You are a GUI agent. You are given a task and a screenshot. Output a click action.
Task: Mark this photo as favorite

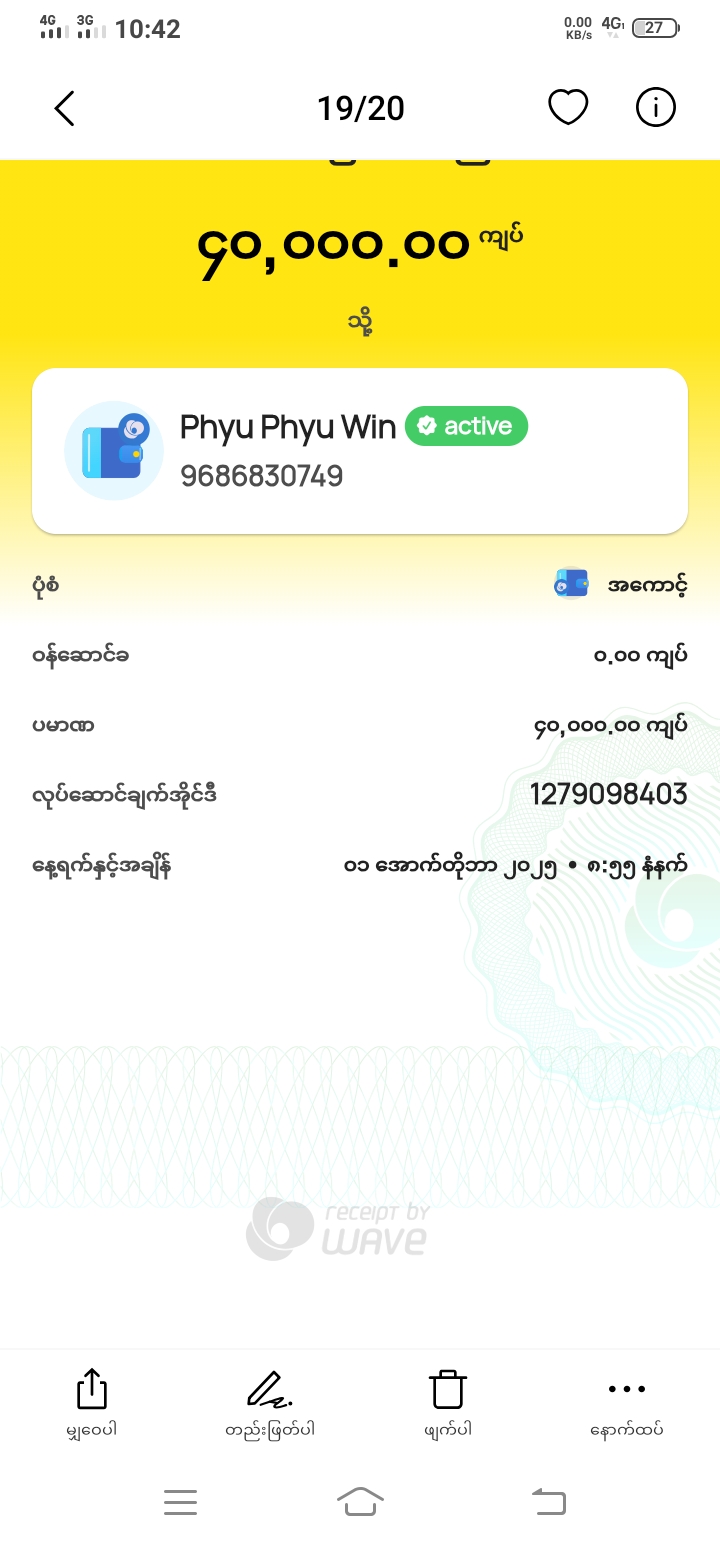pos(568,108)
